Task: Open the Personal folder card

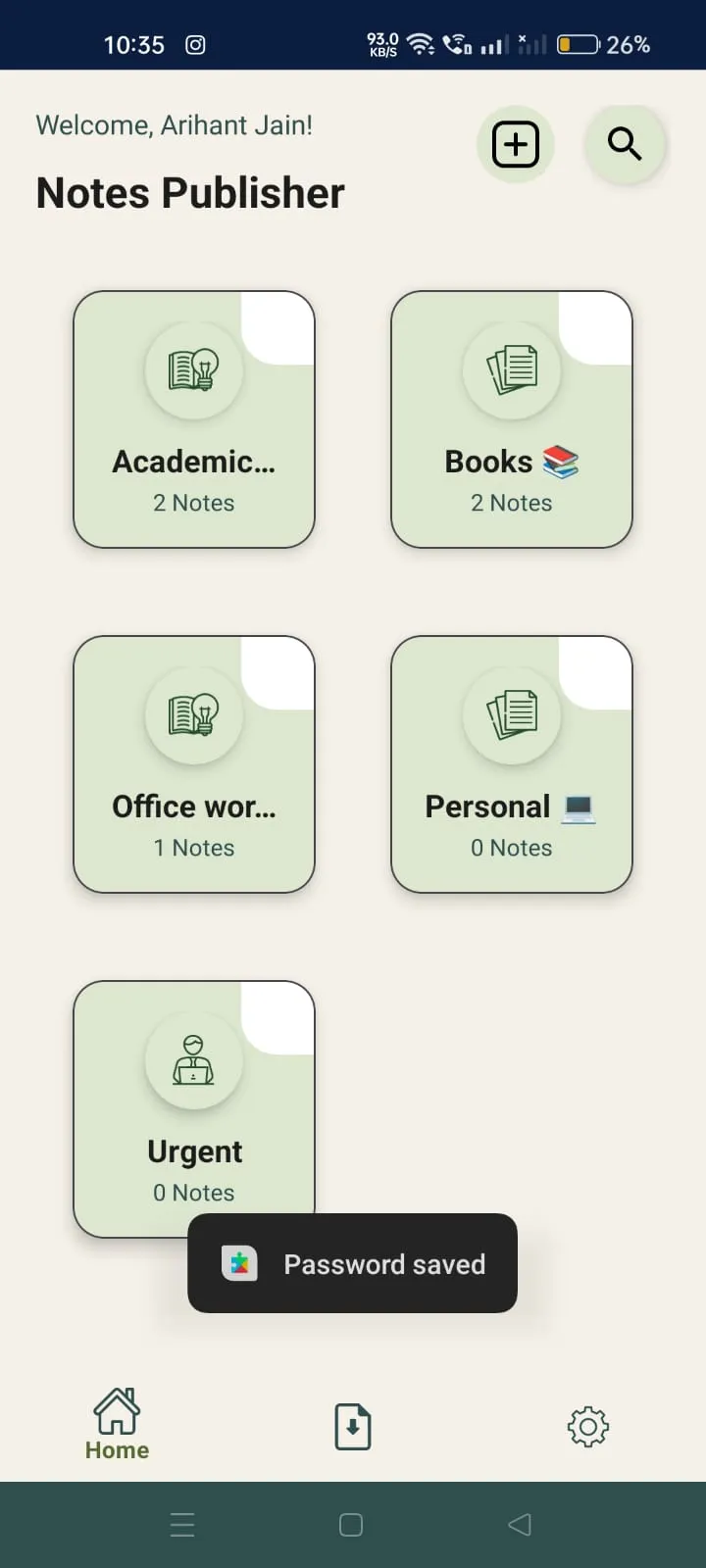Action: pyautogui.click(x=512, y=764)
